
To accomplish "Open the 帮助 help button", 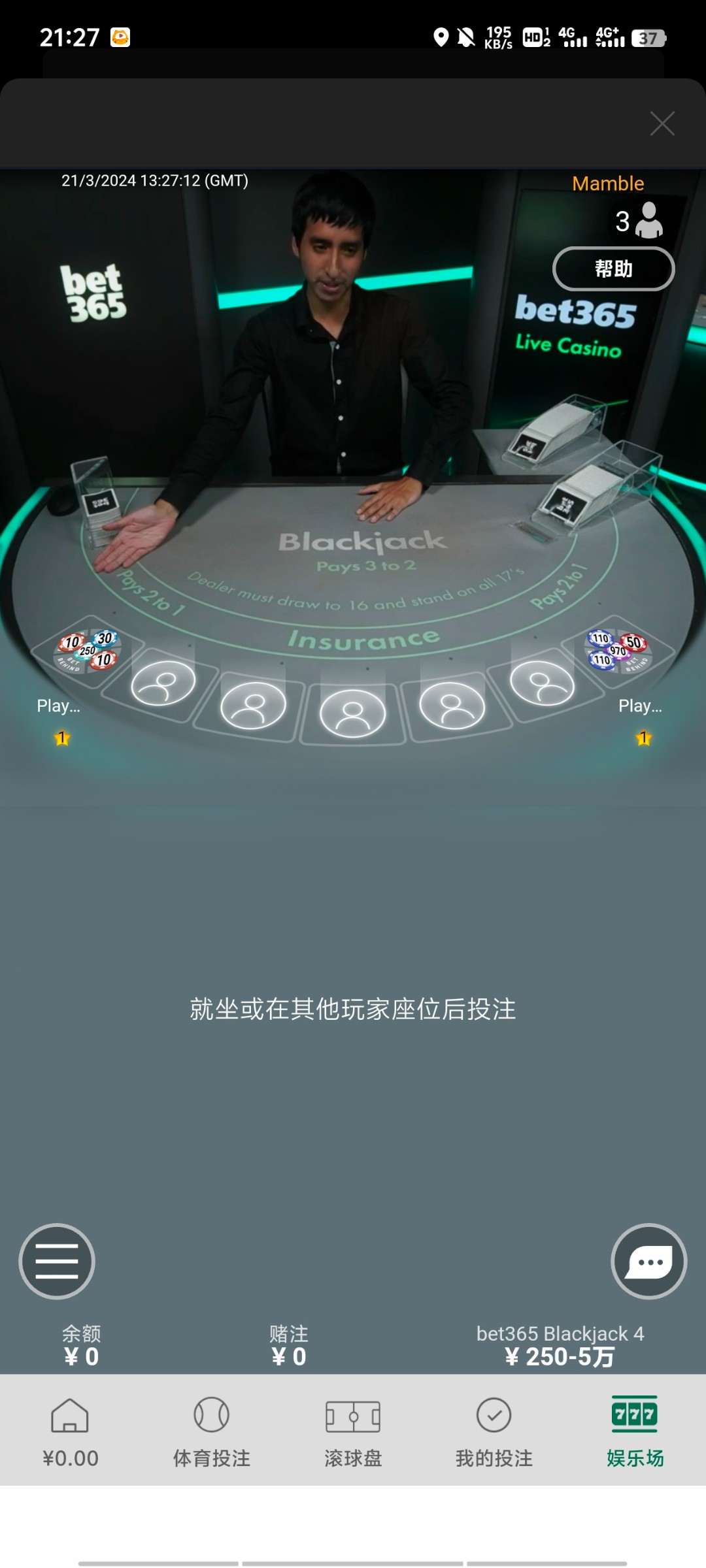I will (613, 269).
